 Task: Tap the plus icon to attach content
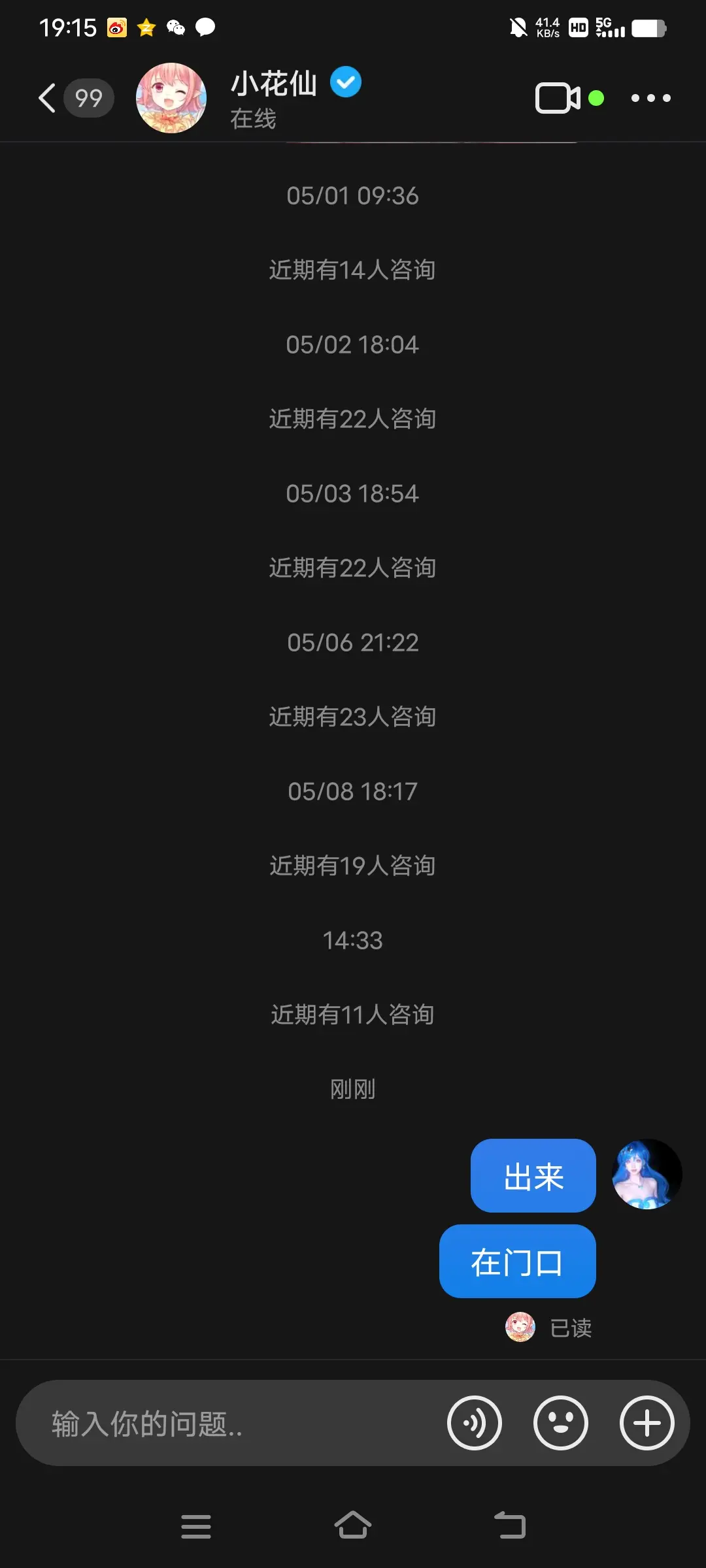click(647, 1422)
